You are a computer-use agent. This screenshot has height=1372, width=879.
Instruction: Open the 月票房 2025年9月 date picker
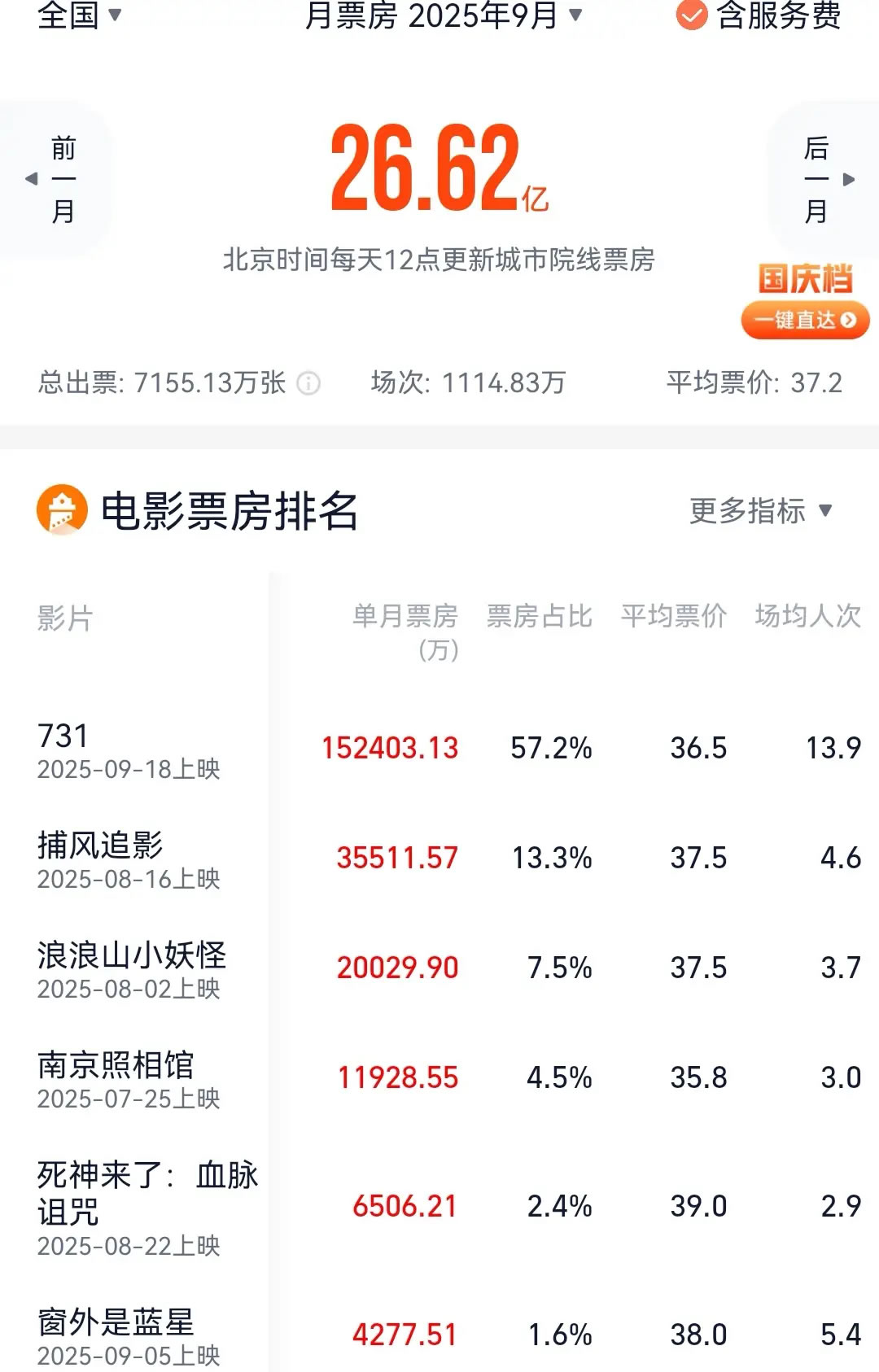tap(444, 15)
